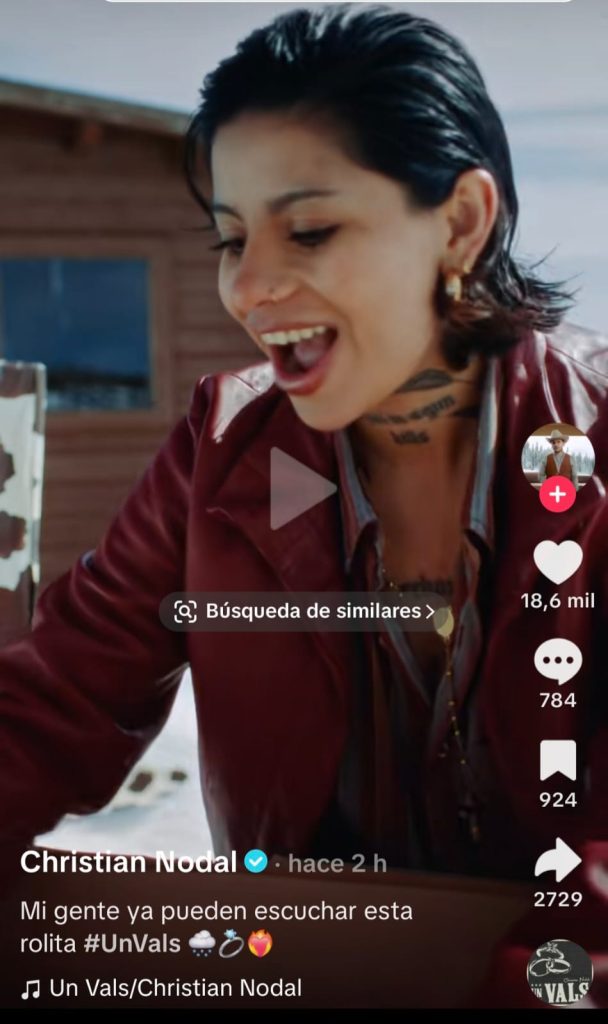Resume the paused video

point(302,488)
